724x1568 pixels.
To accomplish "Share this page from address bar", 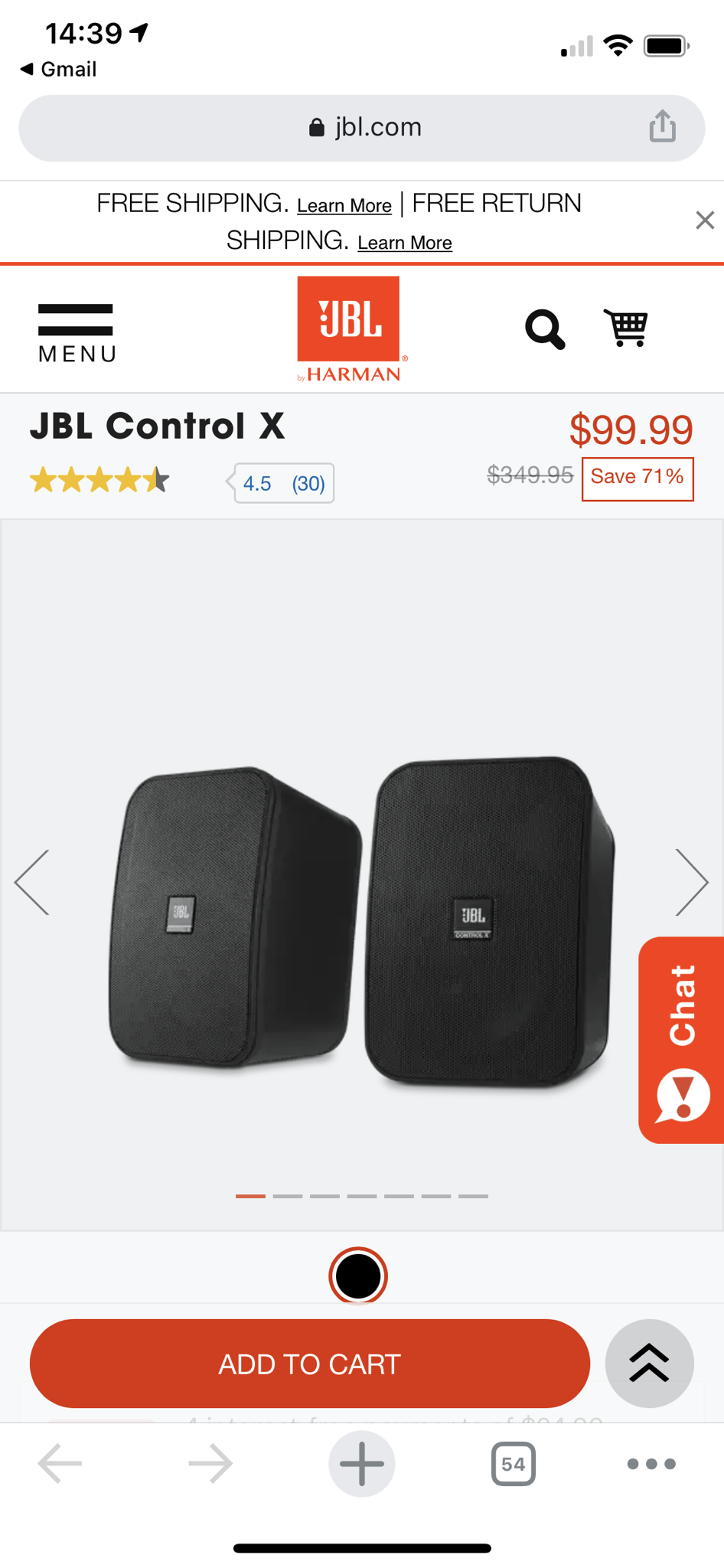I will [662, 126].
